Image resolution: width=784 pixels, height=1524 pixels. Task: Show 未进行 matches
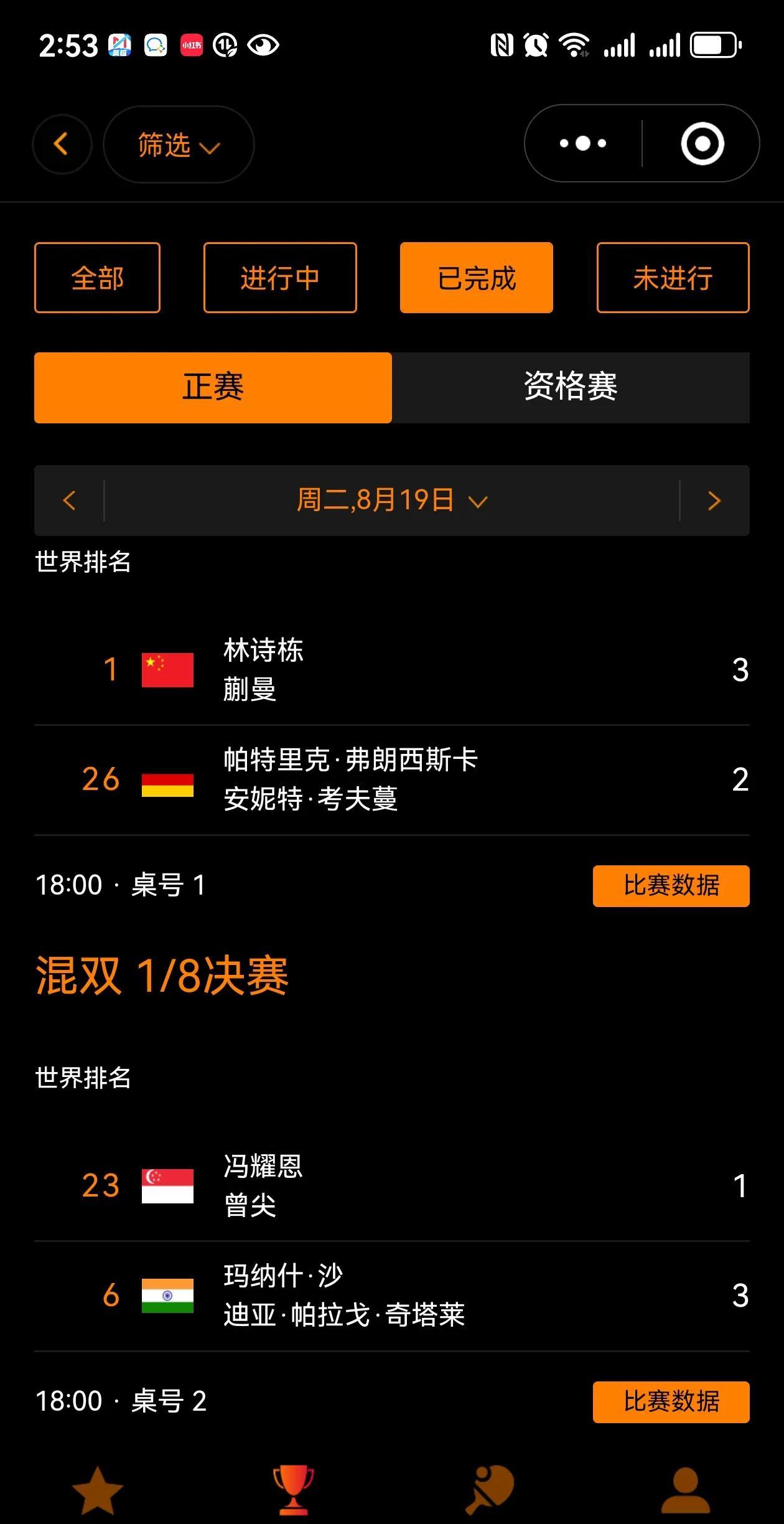(x=673, y=278)
